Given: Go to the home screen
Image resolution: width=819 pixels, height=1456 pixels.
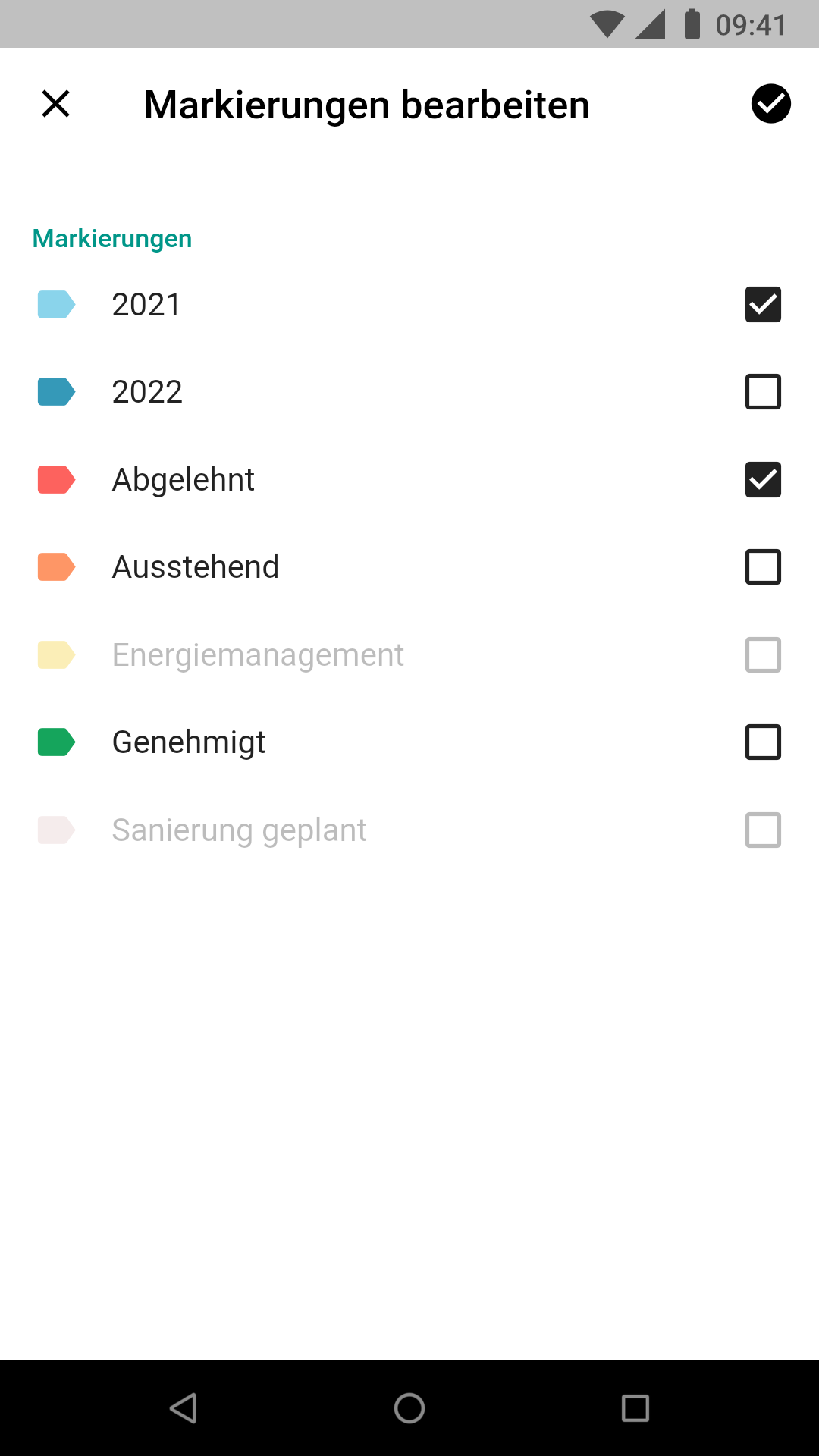Looking at the screenshot, I should 409,1408.
